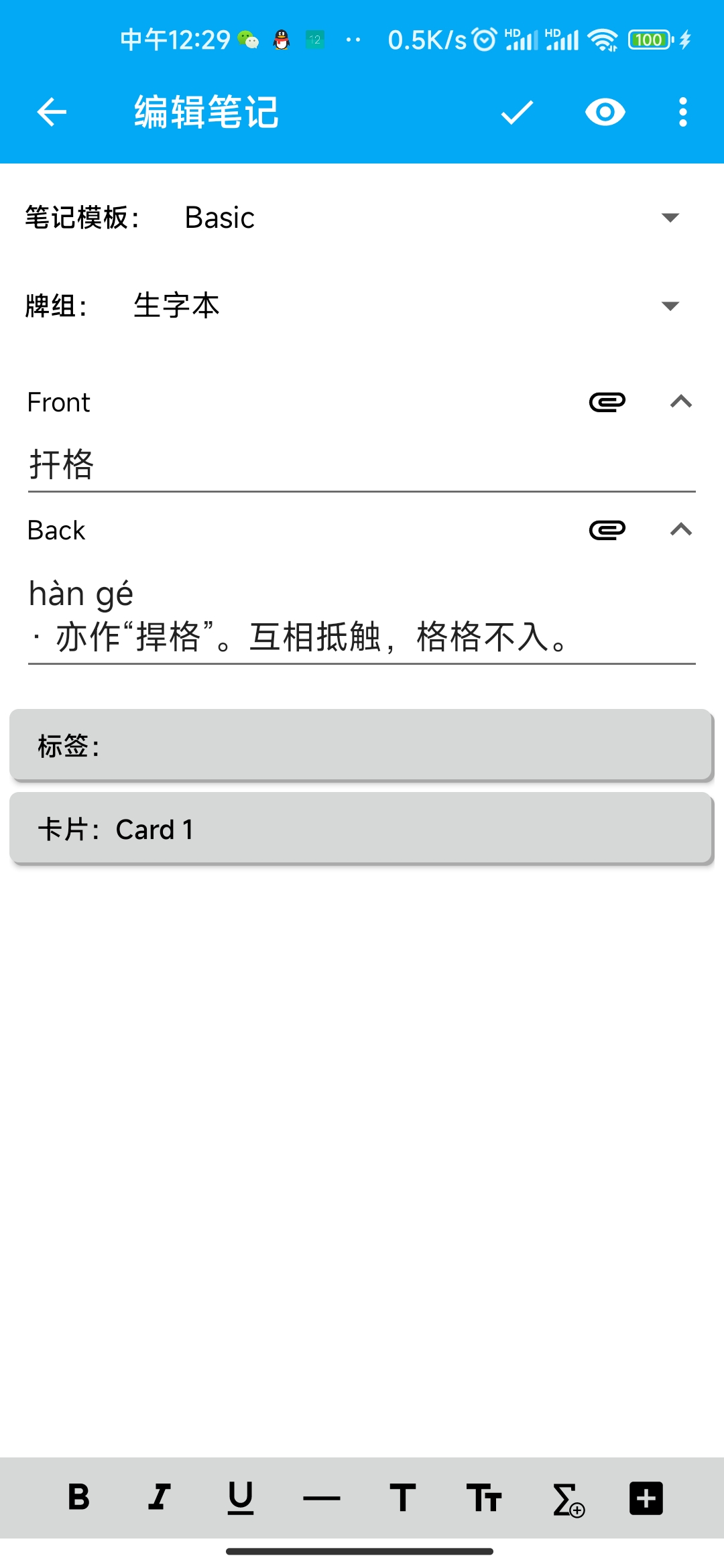
Task: Preview the card with the eye icon
Action: coord(605,112)
